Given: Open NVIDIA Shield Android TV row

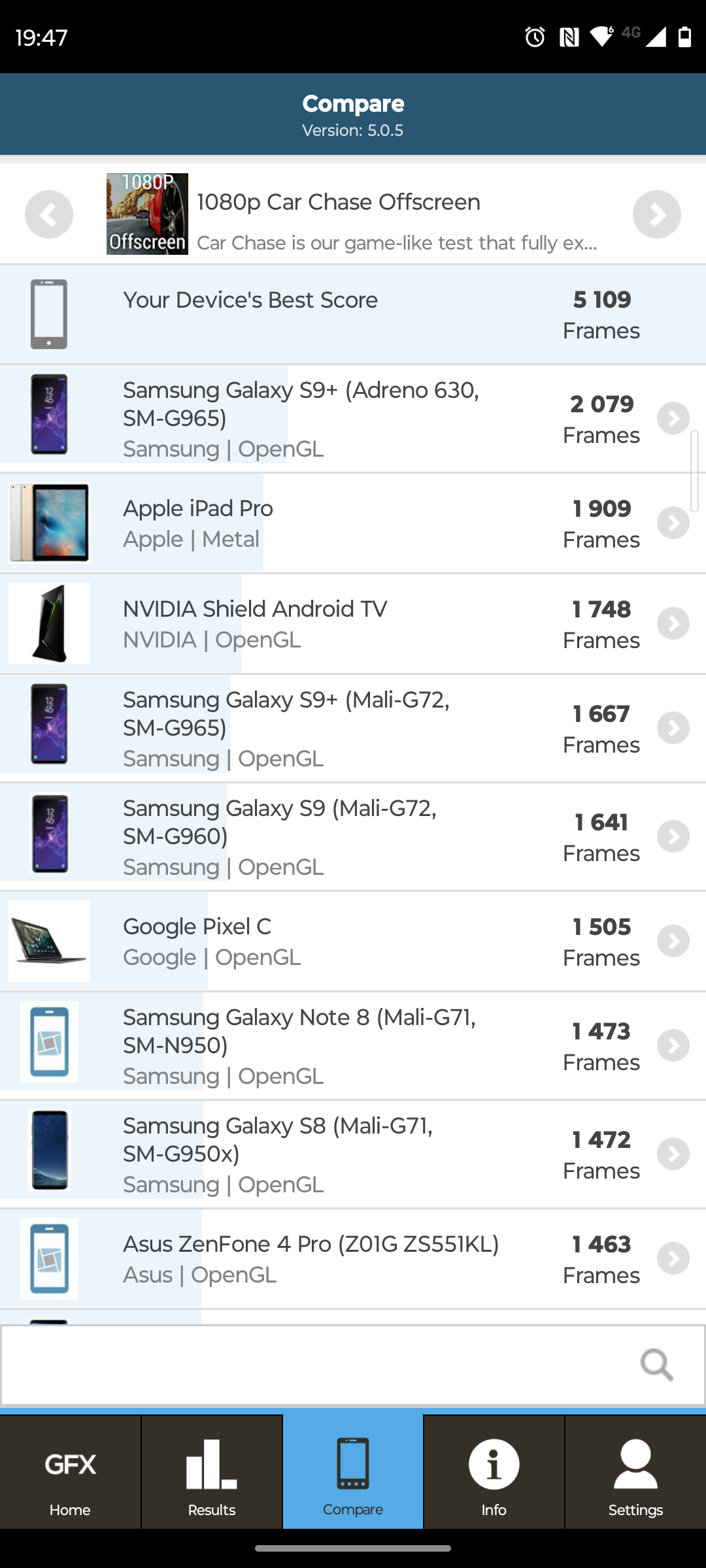Looking at the screenshot, I should (353, 624).
